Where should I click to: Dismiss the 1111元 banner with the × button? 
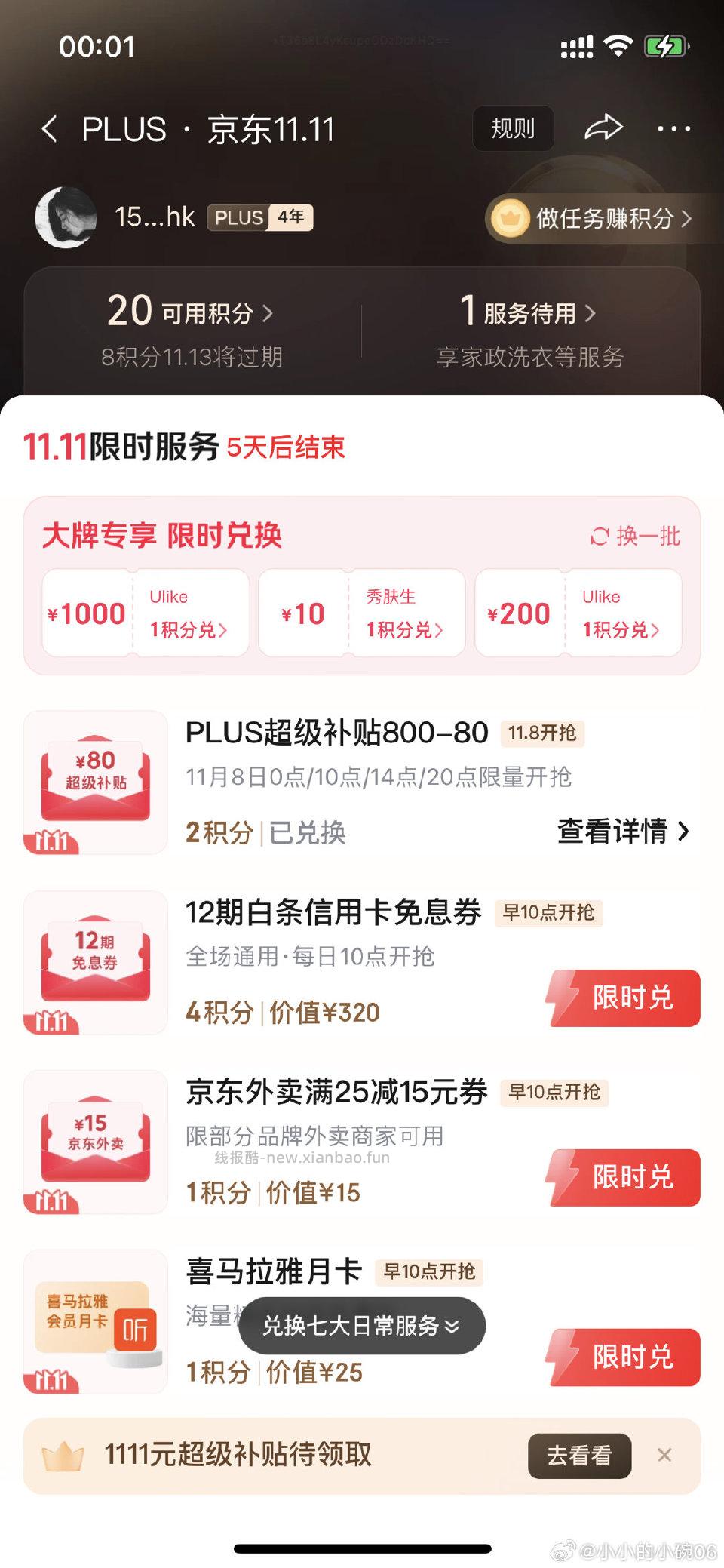pyautogui.click(x=664, y=1454)
